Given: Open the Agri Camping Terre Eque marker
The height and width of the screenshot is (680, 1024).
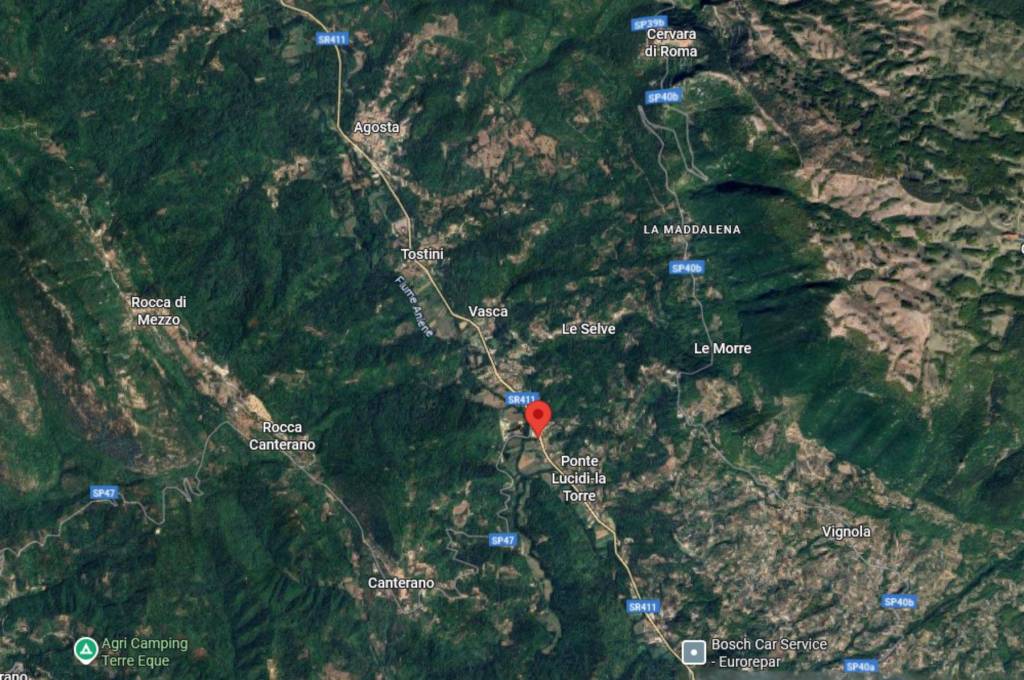Looking at the screenshot, I should (x=86, y=651).
